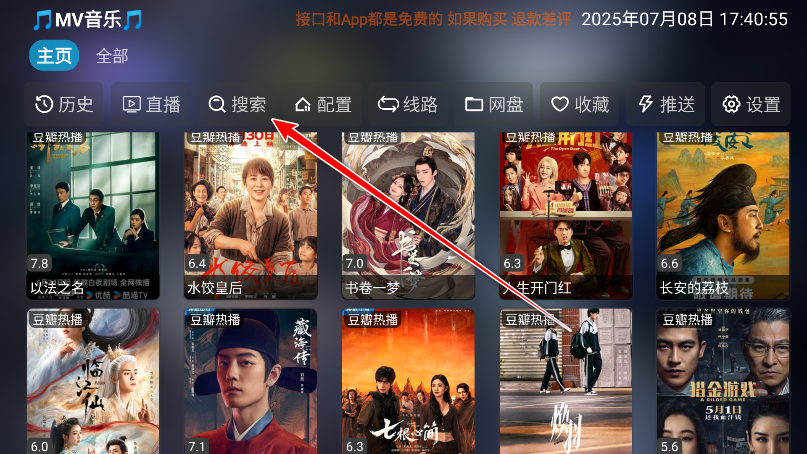Open the 七根心简 poster card
The width and height of the screenshot is (807, 454).
tap(408, 382)
